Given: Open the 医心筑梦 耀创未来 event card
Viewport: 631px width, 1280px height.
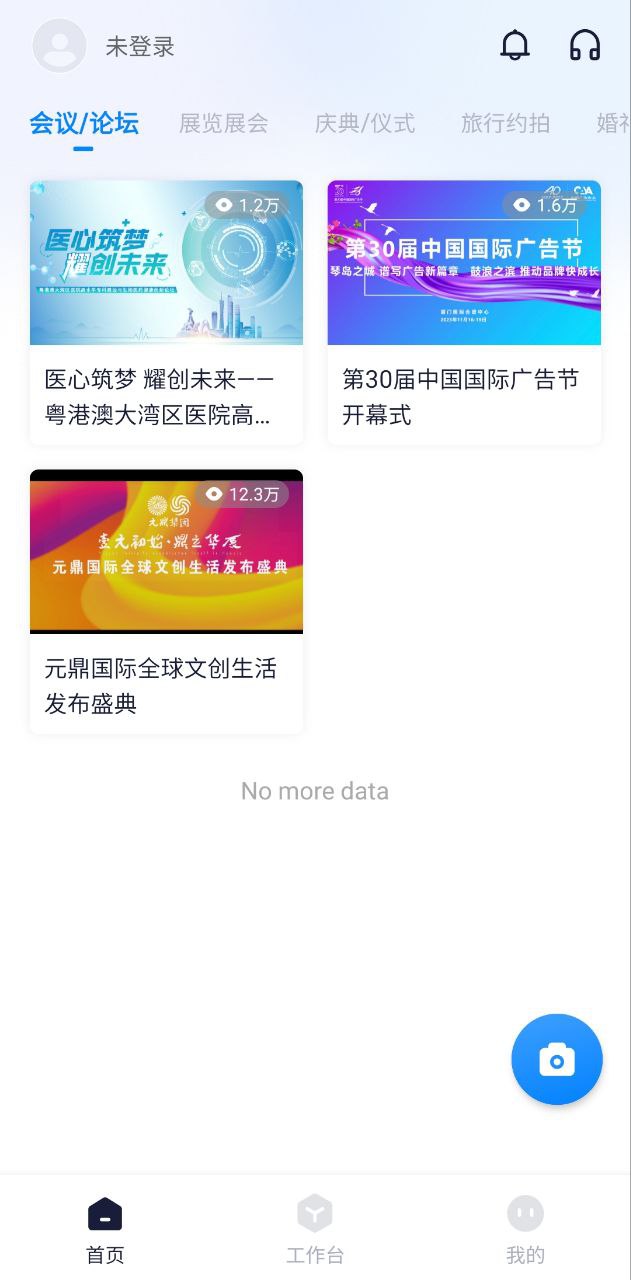Looking at the screenshot, I should 166,312.
